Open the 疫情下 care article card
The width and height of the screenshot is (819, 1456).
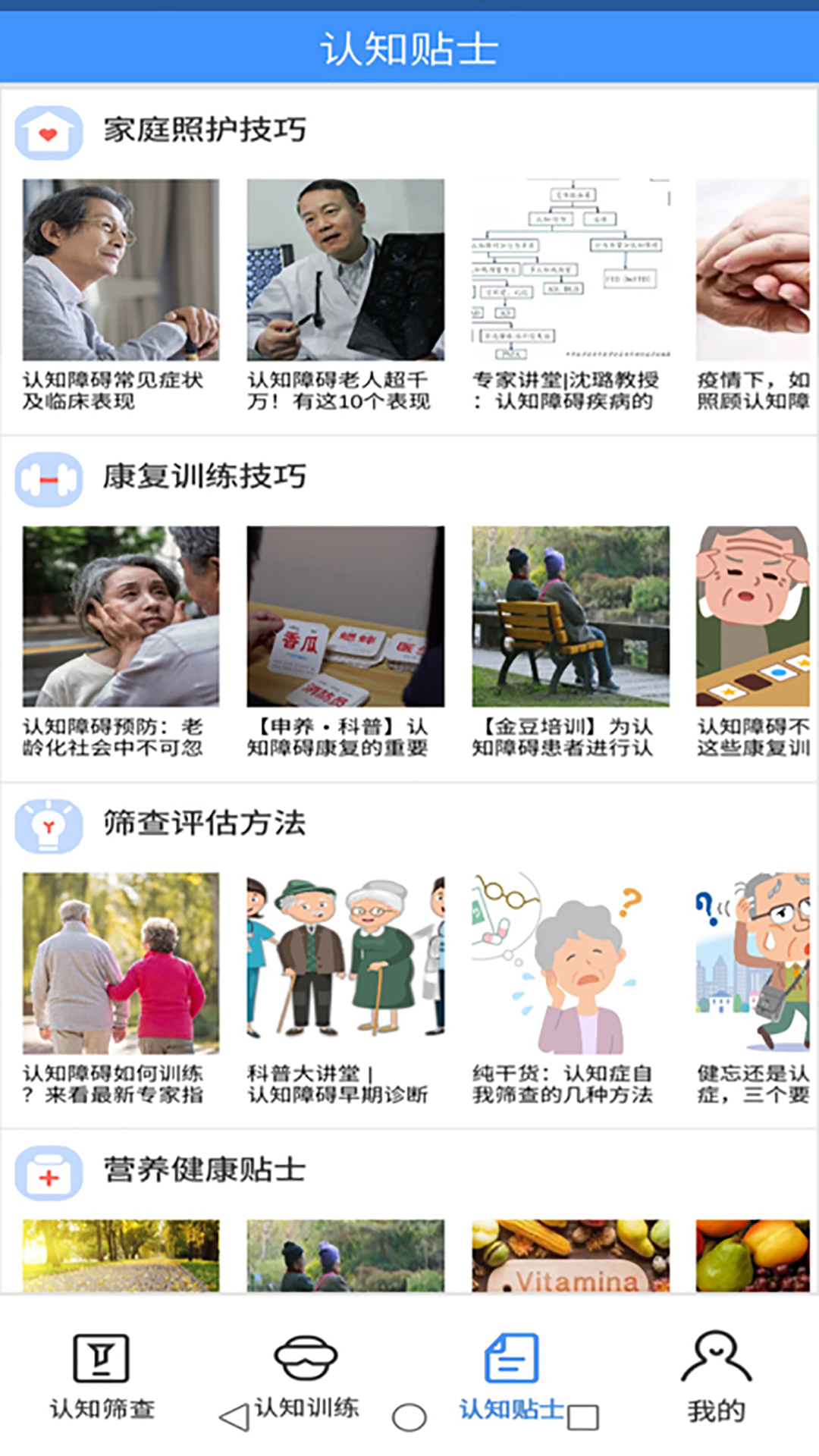753,294
